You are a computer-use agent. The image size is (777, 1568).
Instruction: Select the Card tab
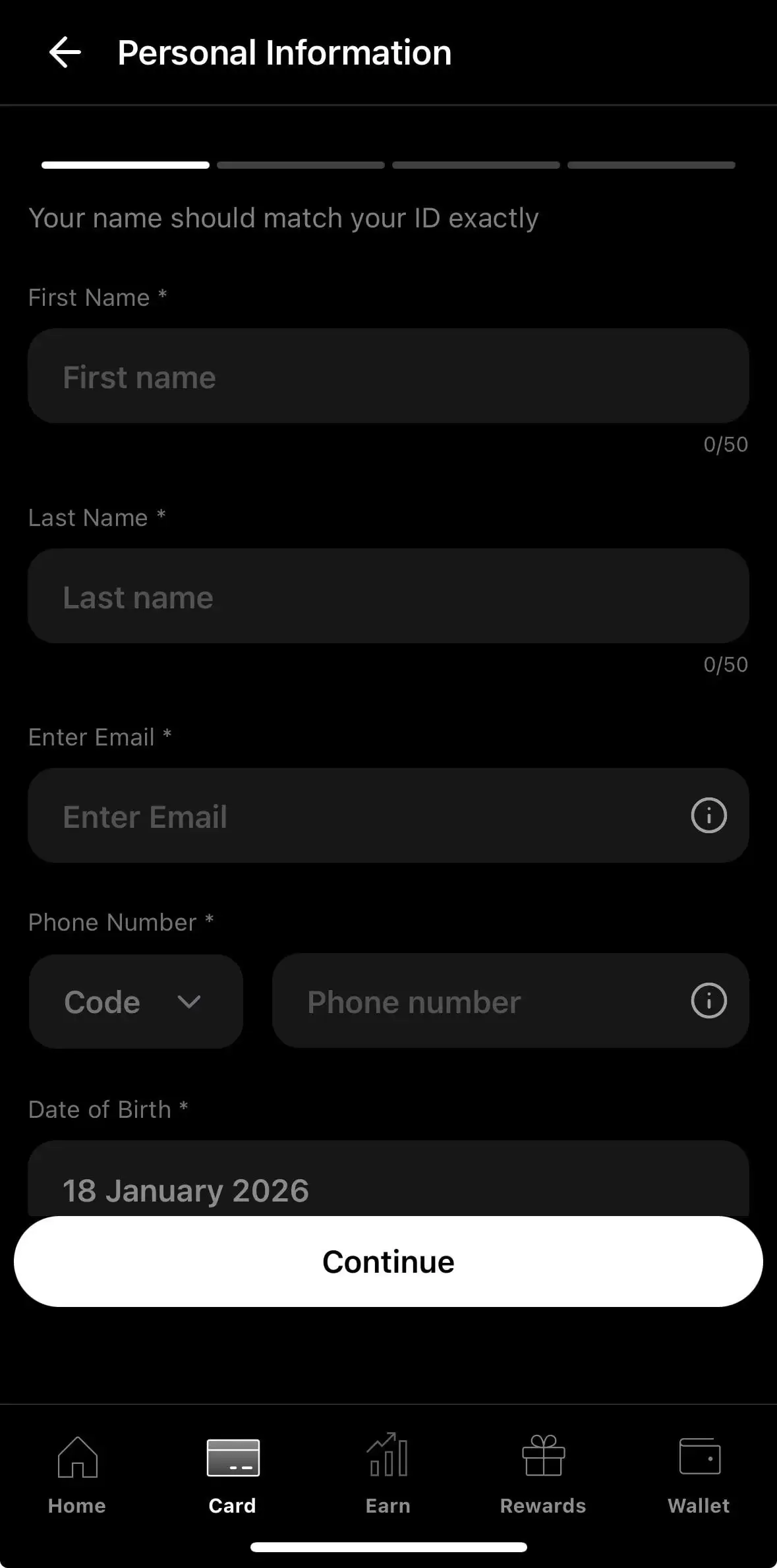233,1475
